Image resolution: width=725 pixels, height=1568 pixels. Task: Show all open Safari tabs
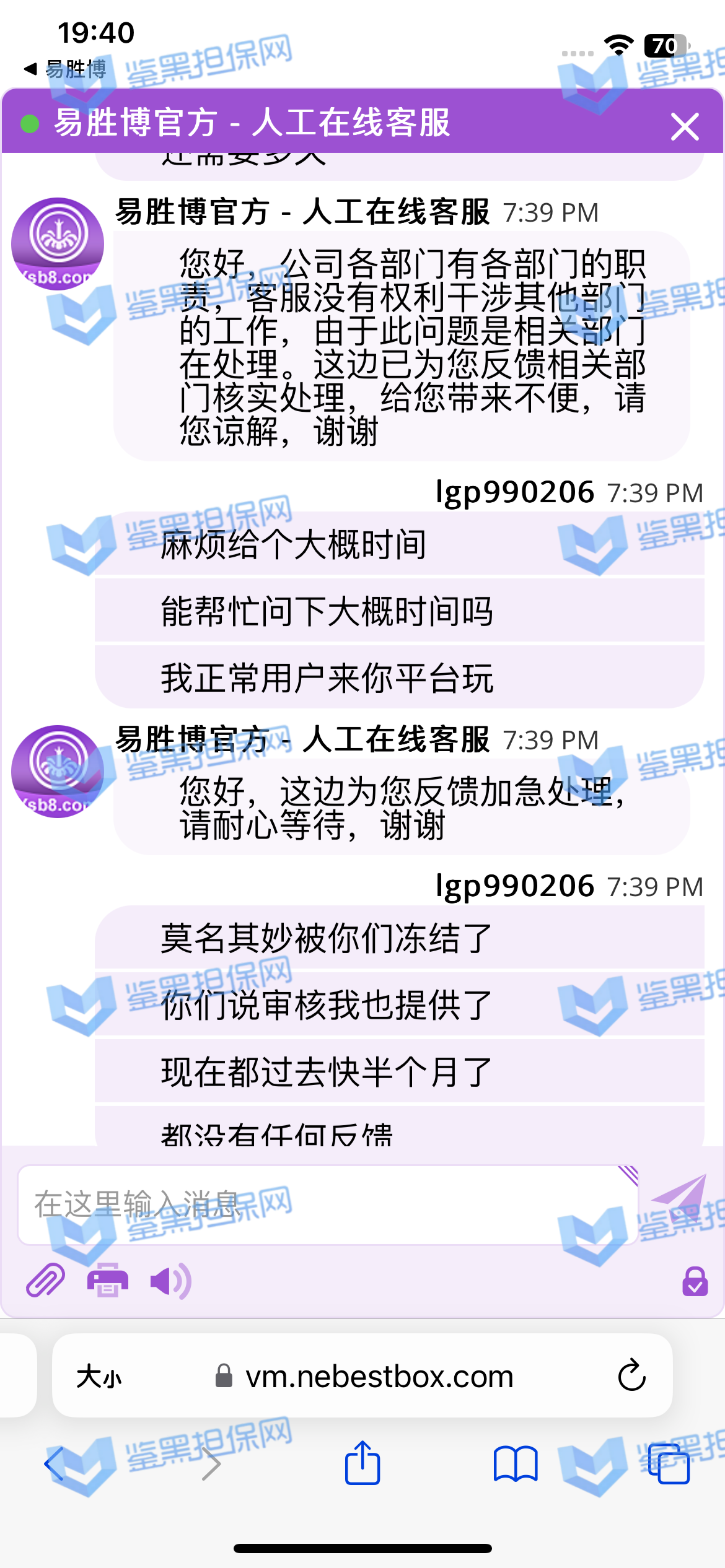(669, 1464)
